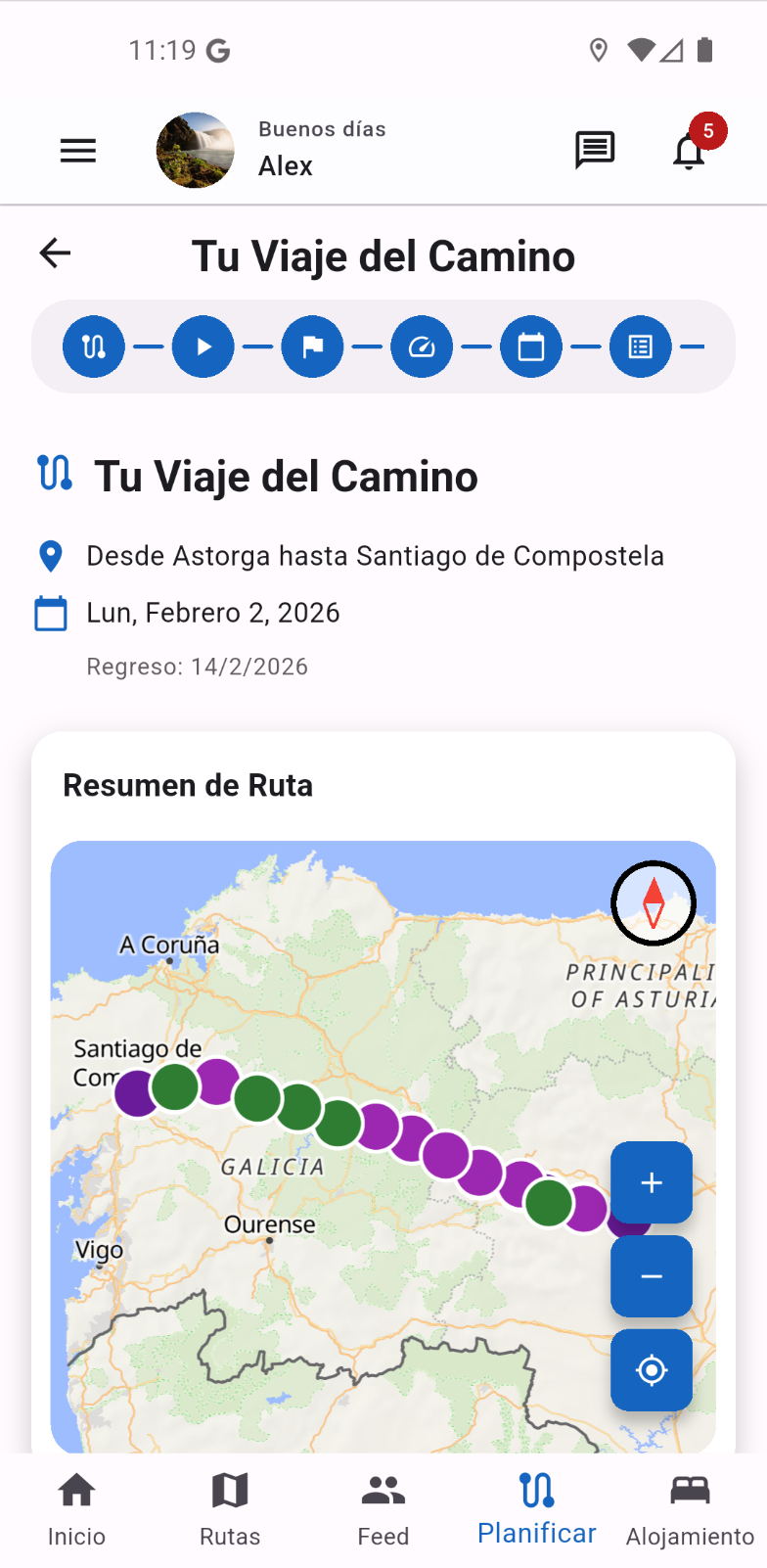Switch to the Alojamiento tab
Image resolution: width=767 pixels, height=1568 pixels.
pos(690,1509)
